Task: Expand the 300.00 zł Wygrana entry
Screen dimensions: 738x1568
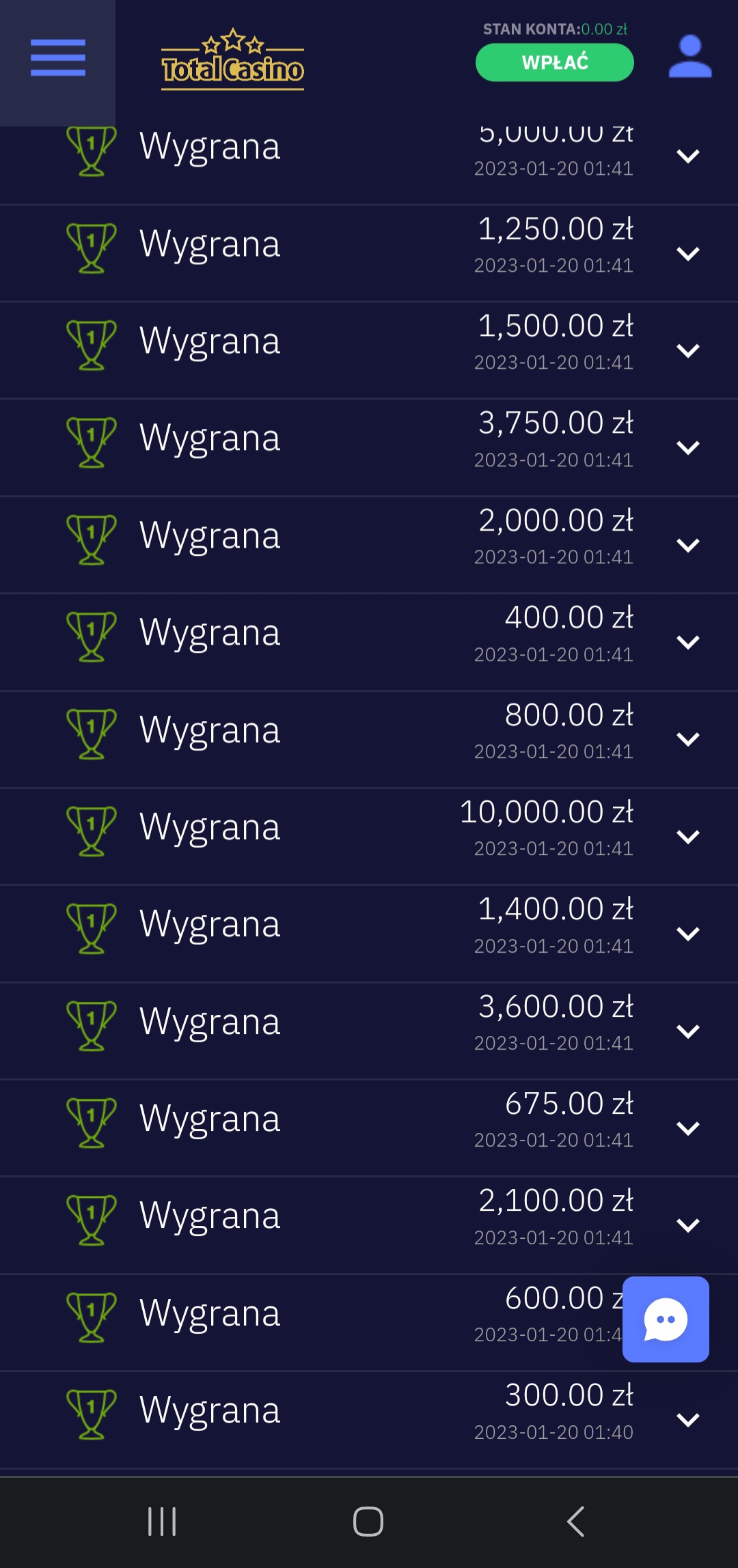Action: coord(687,1420)
